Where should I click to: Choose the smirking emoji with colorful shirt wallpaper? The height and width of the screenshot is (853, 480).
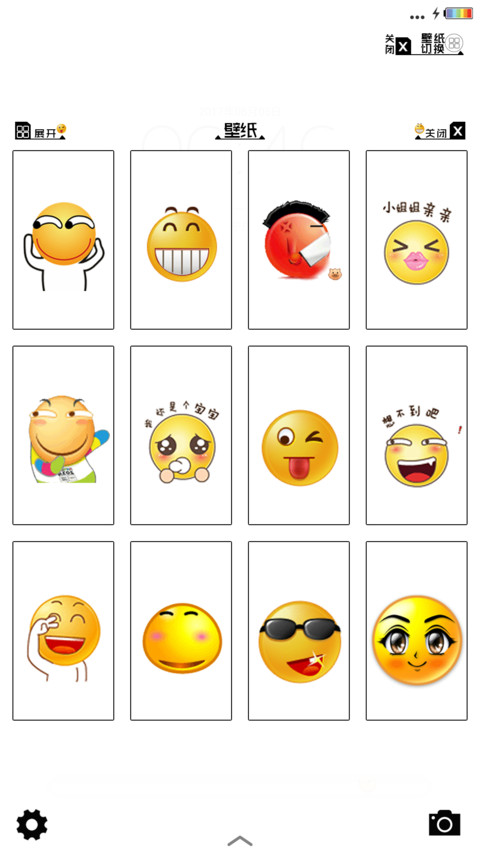(x=63, y=435)
